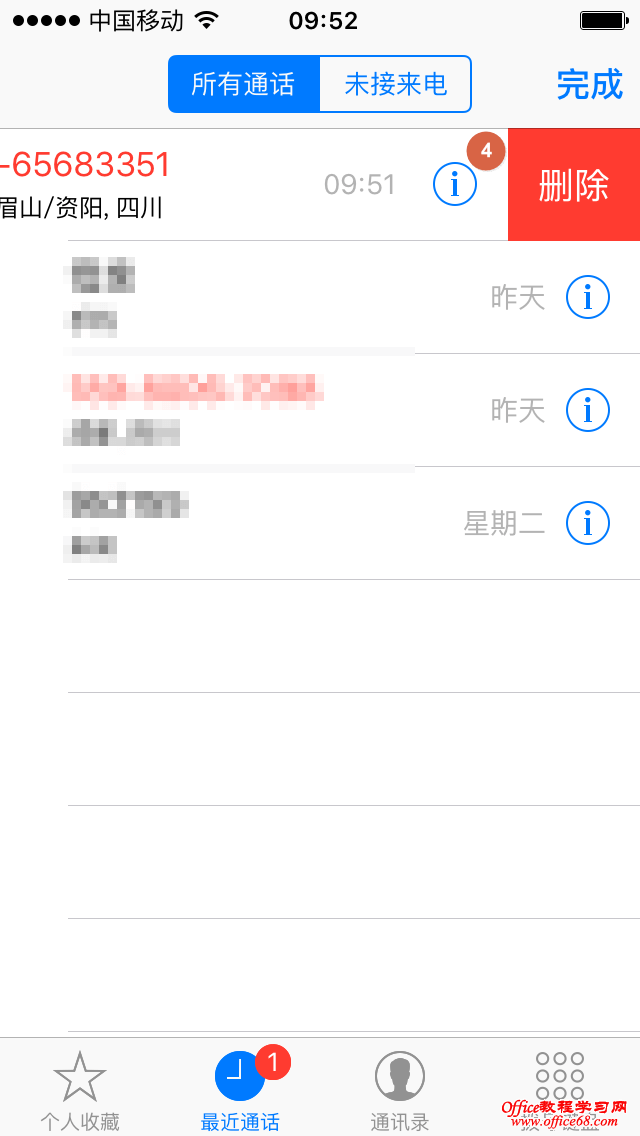
Task: Open the 最近通话 recents tab
Action: click(240, 1090)
